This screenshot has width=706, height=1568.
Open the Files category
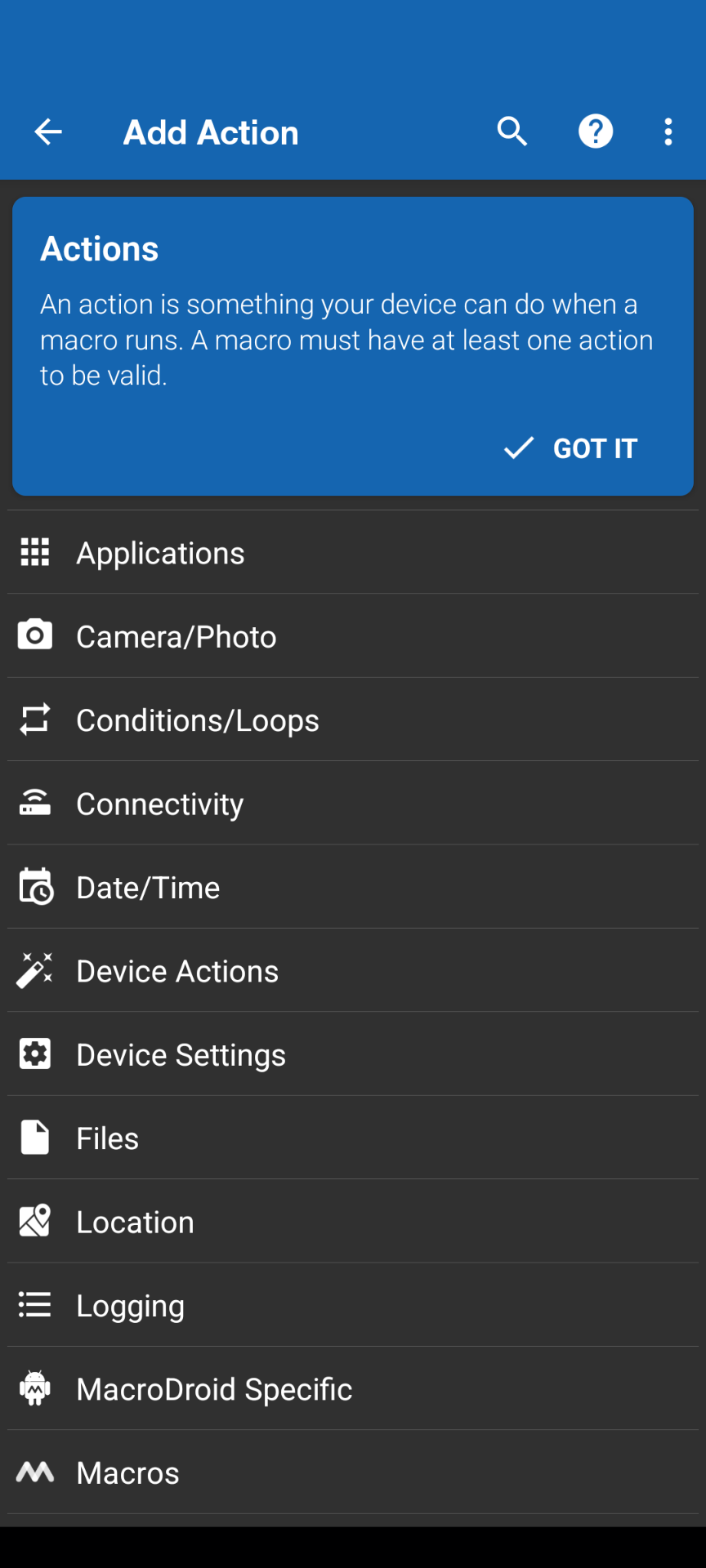[107, 1138]
